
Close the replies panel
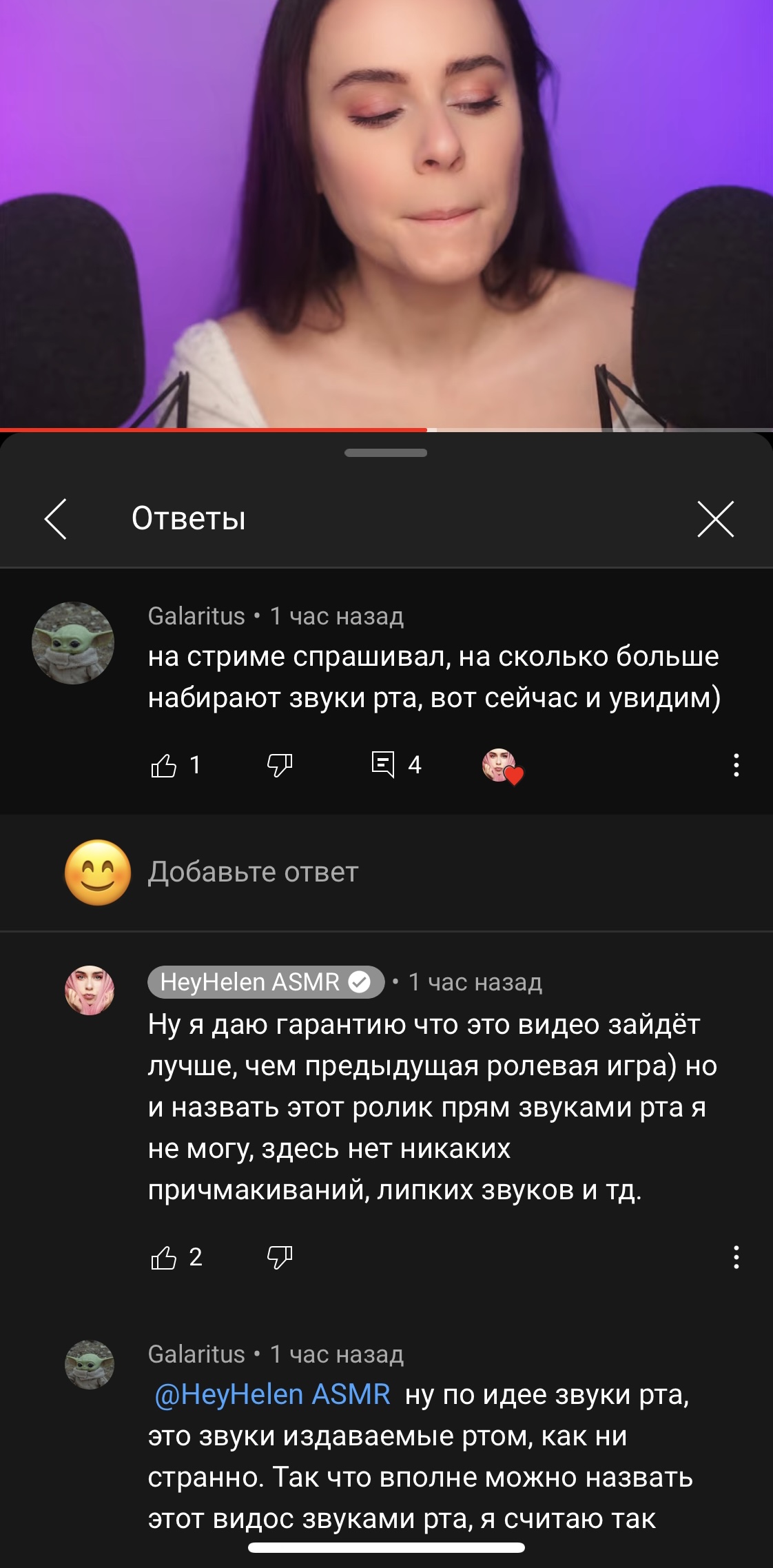(x=715, y=518)
